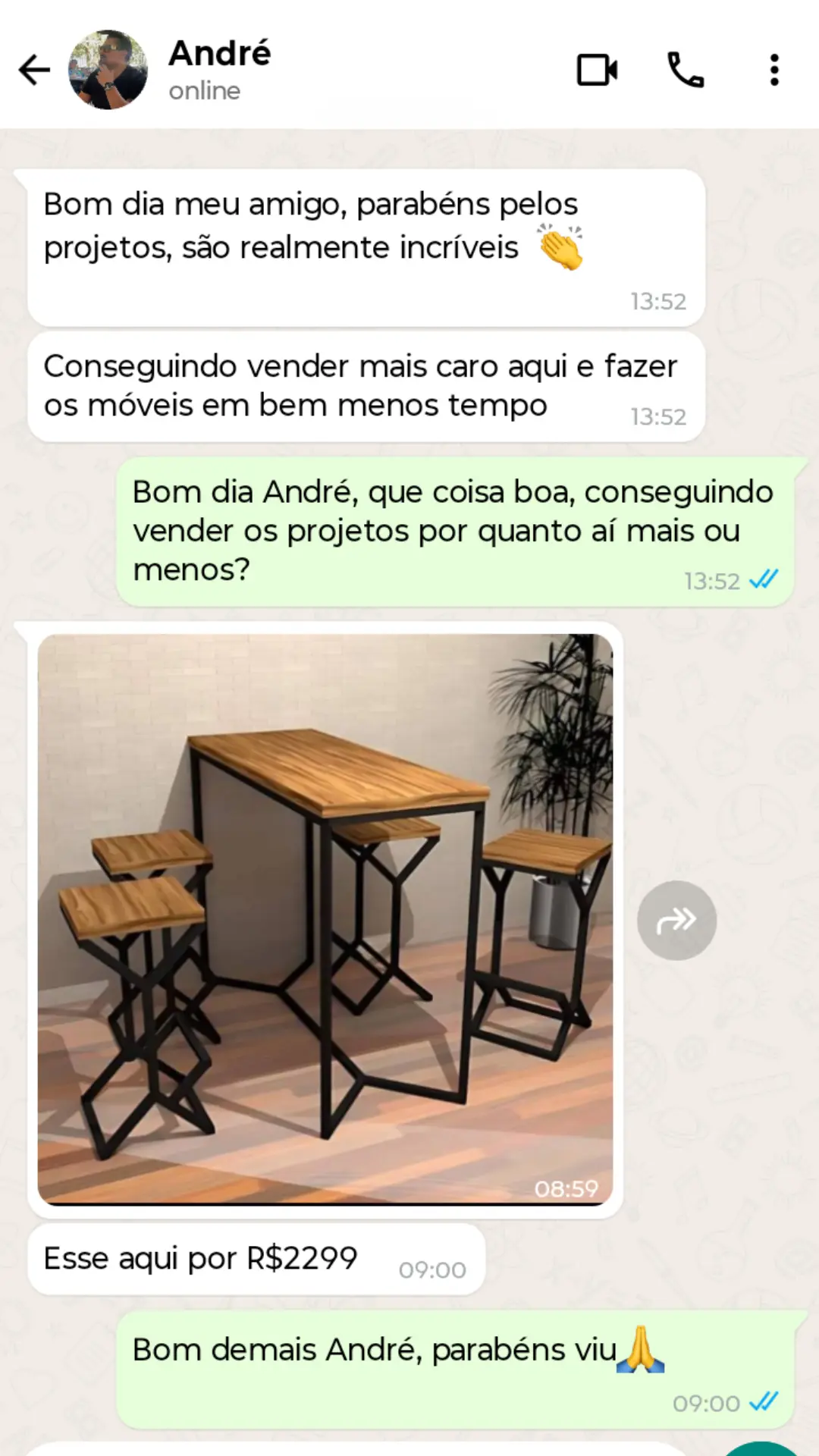The image size is (819, 1456).
Task: Forward the bar table video
Action: click(x=677, y=918)
